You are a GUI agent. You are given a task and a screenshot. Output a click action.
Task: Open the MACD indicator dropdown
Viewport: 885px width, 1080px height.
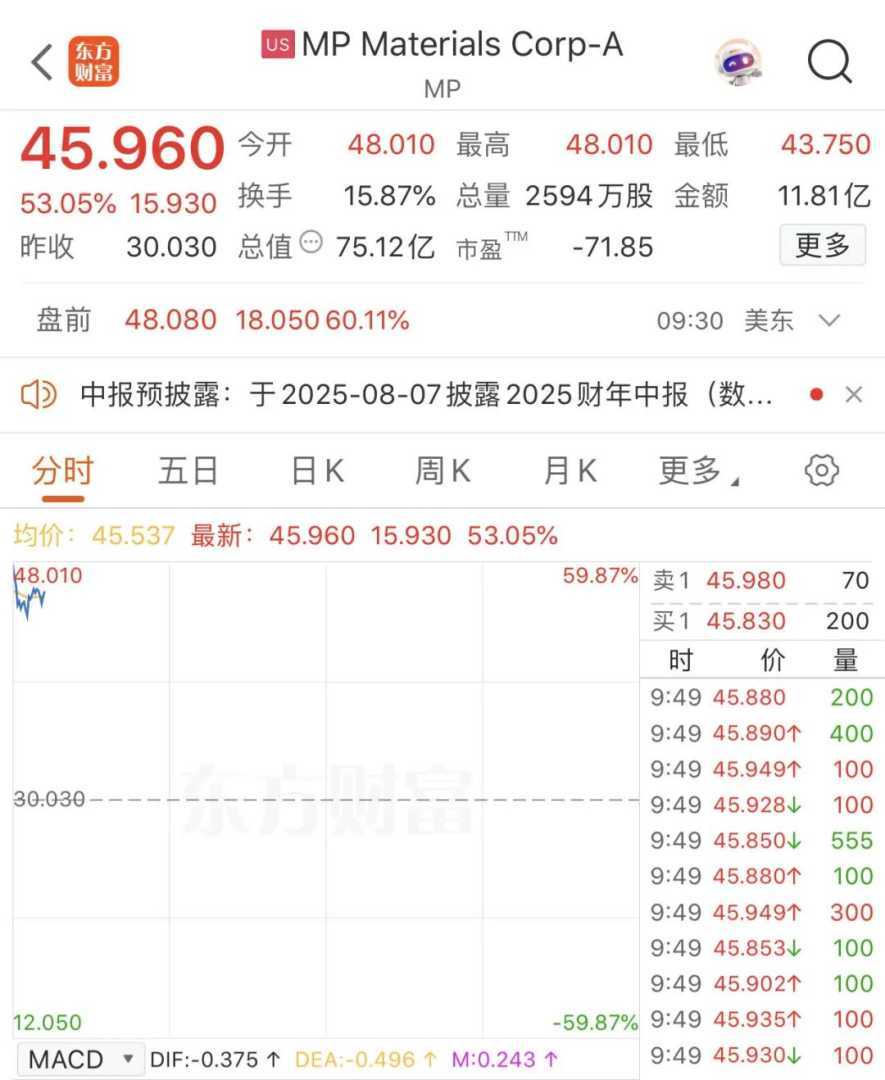pyautogui.click(x=81, y=1059)
